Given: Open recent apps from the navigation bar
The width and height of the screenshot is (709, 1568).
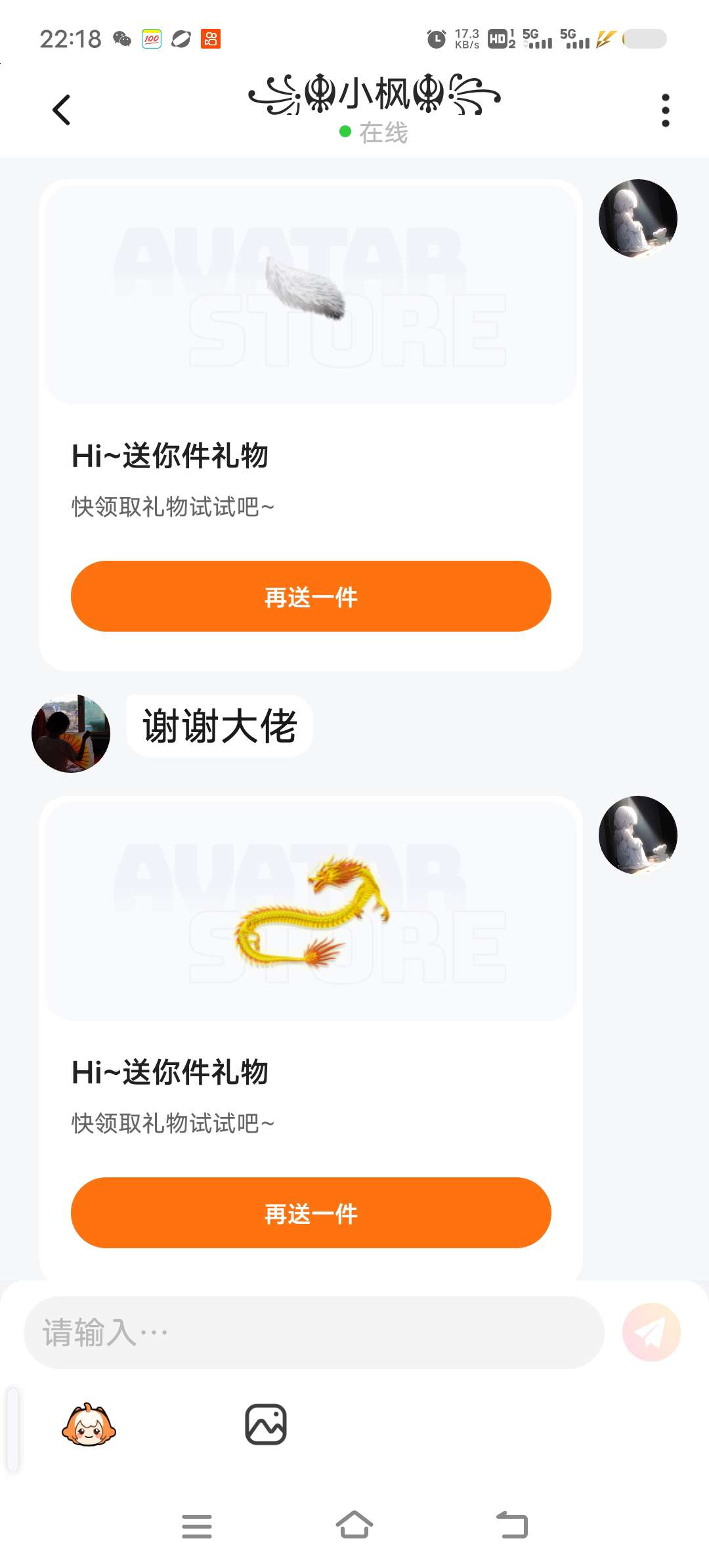Looking at the screenshot, I should coord(197,1526).
